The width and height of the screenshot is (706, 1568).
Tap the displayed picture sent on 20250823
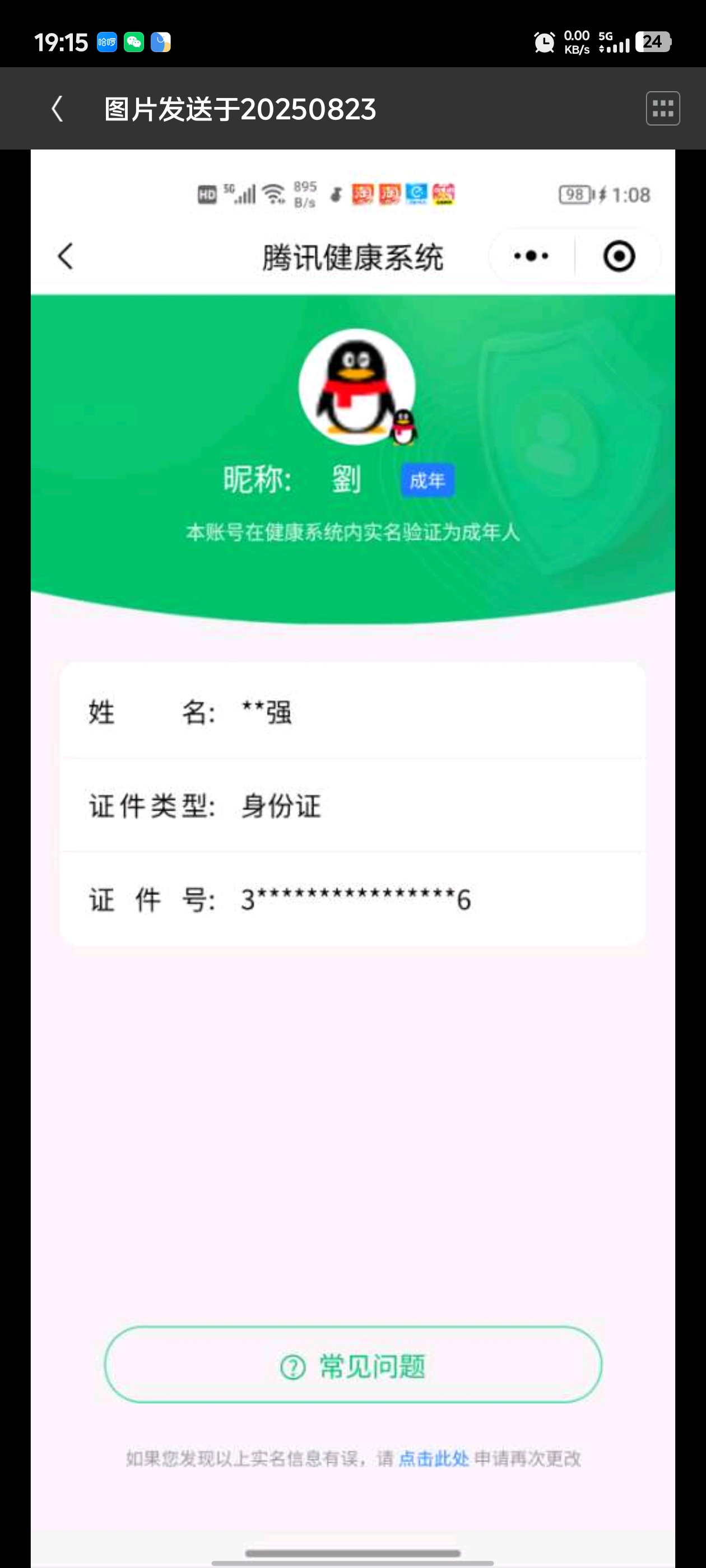click(x=352, y=858)
